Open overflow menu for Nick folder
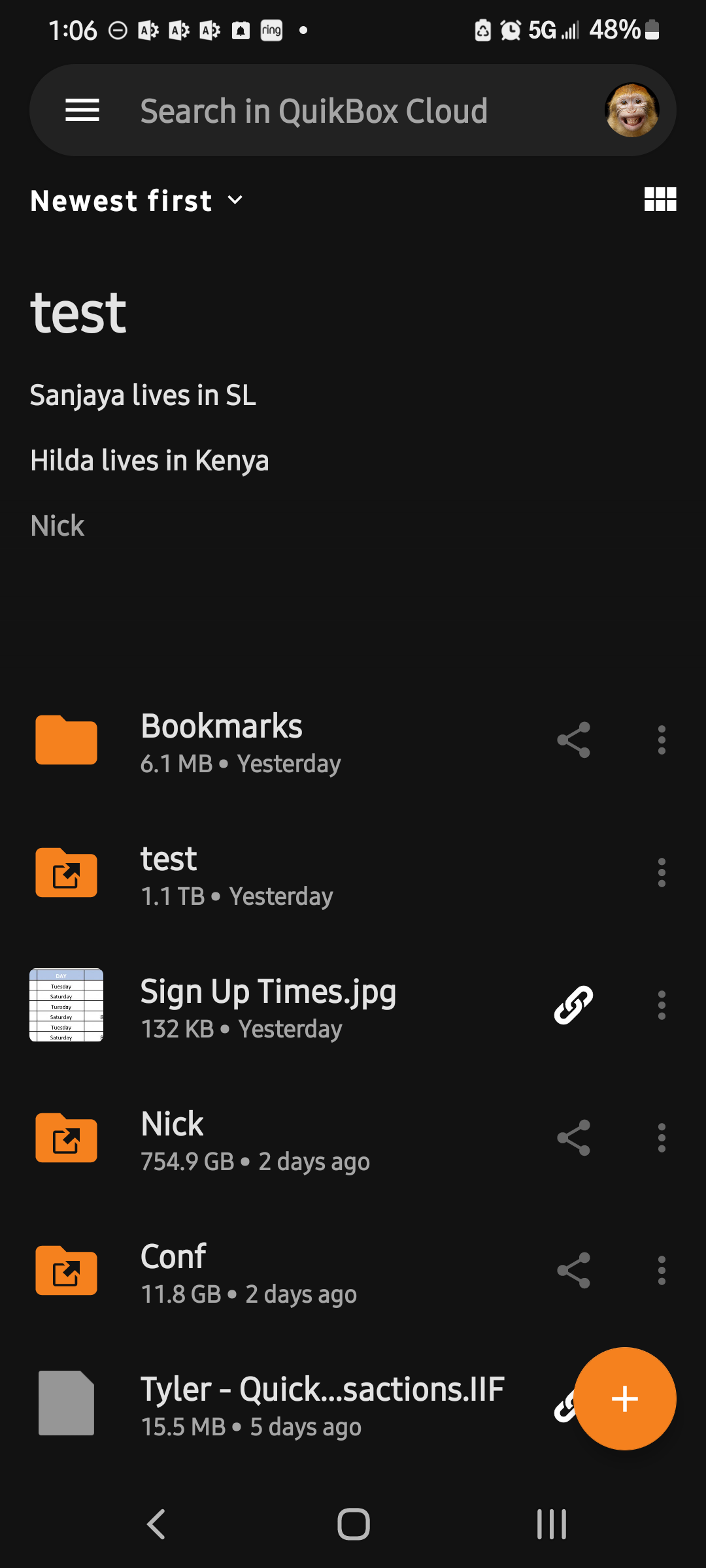The width and height of the screenshot is (706, 1568). coord(662,1138)
